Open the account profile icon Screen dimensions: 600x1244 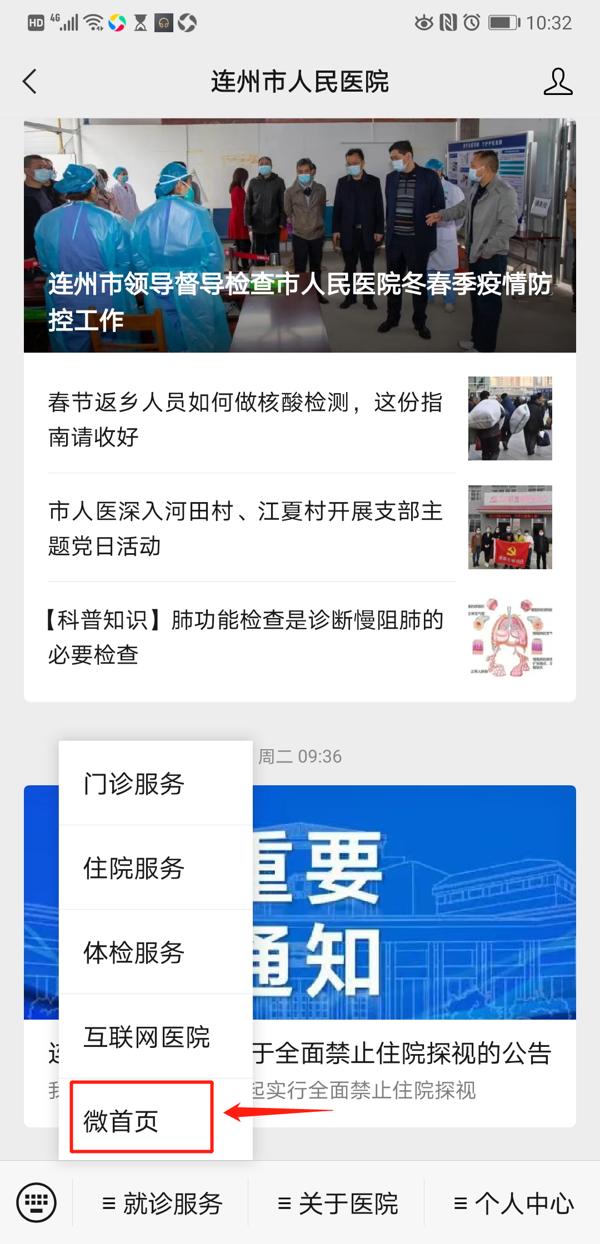(557, 82)
